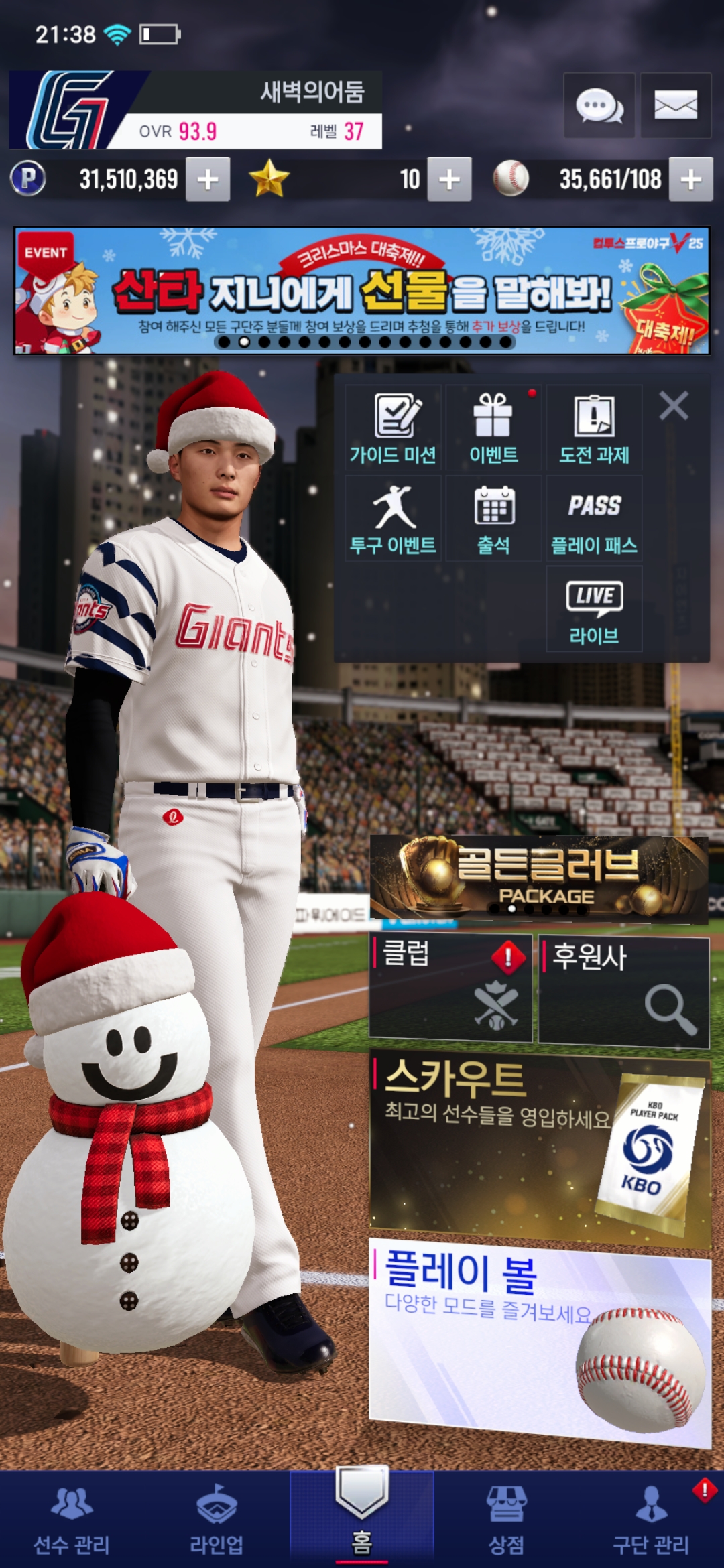
Task: Open the 이벤트 gift menu
Action: (493, 428)
